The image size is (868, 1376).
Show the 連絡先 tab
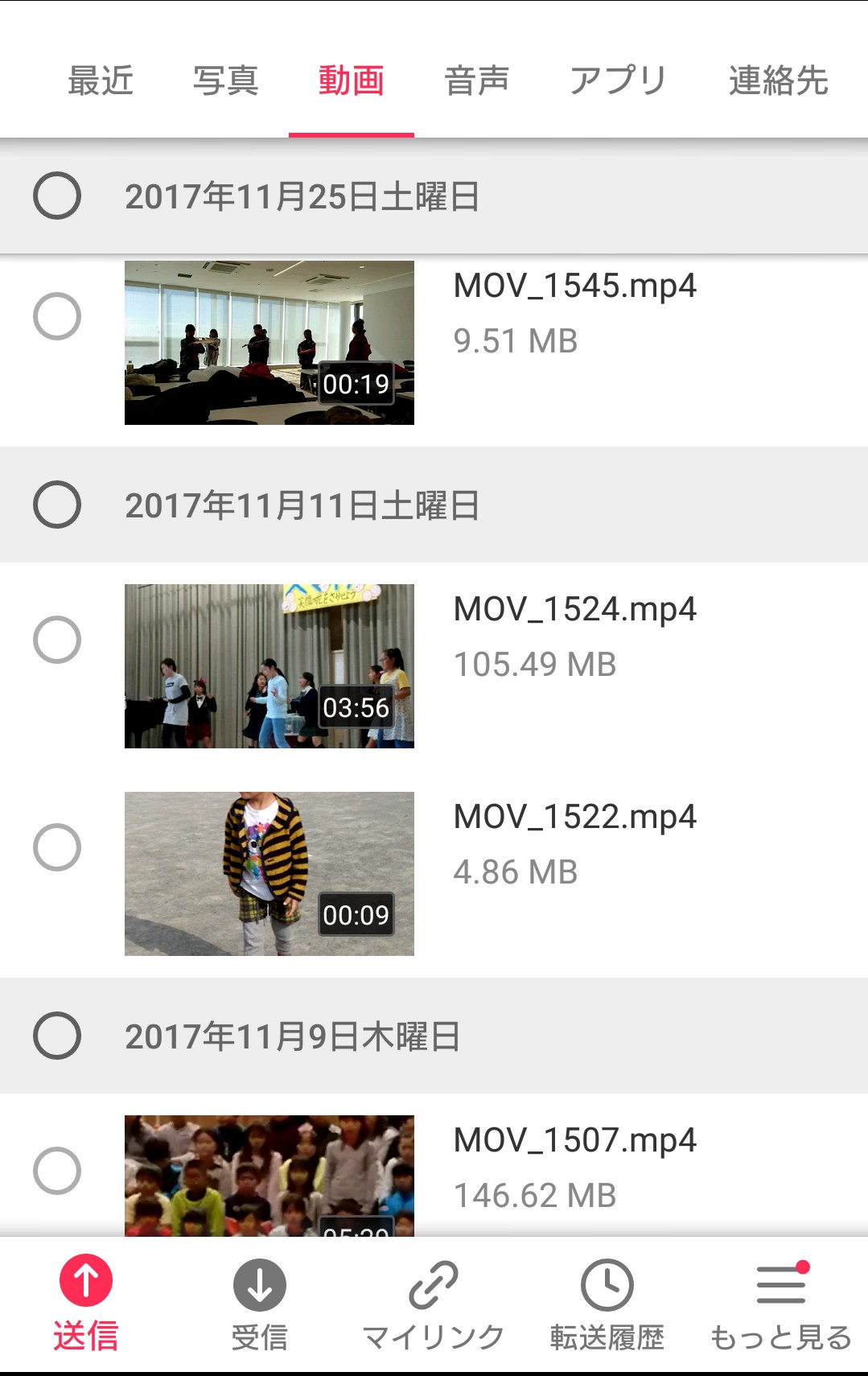click(x=778, y=81)
